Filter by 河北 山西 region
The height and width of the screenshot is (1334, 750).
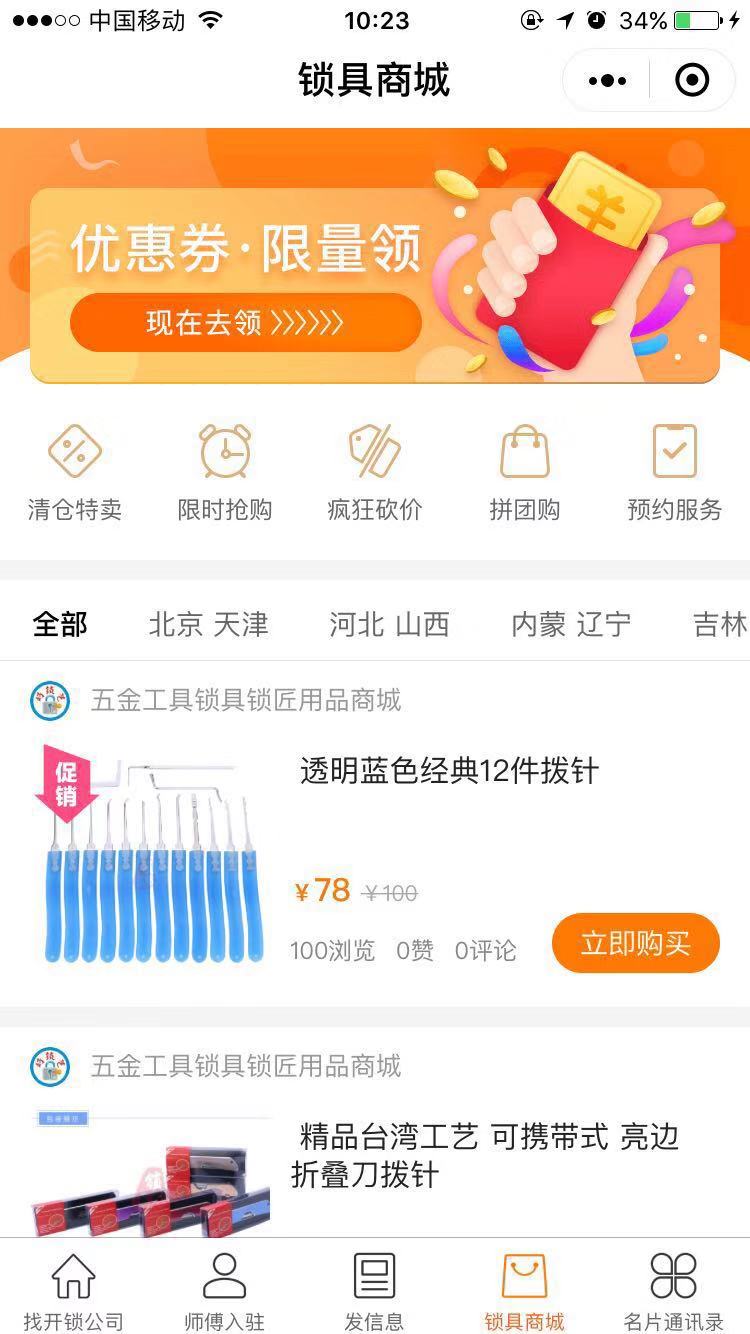(389, 625)
